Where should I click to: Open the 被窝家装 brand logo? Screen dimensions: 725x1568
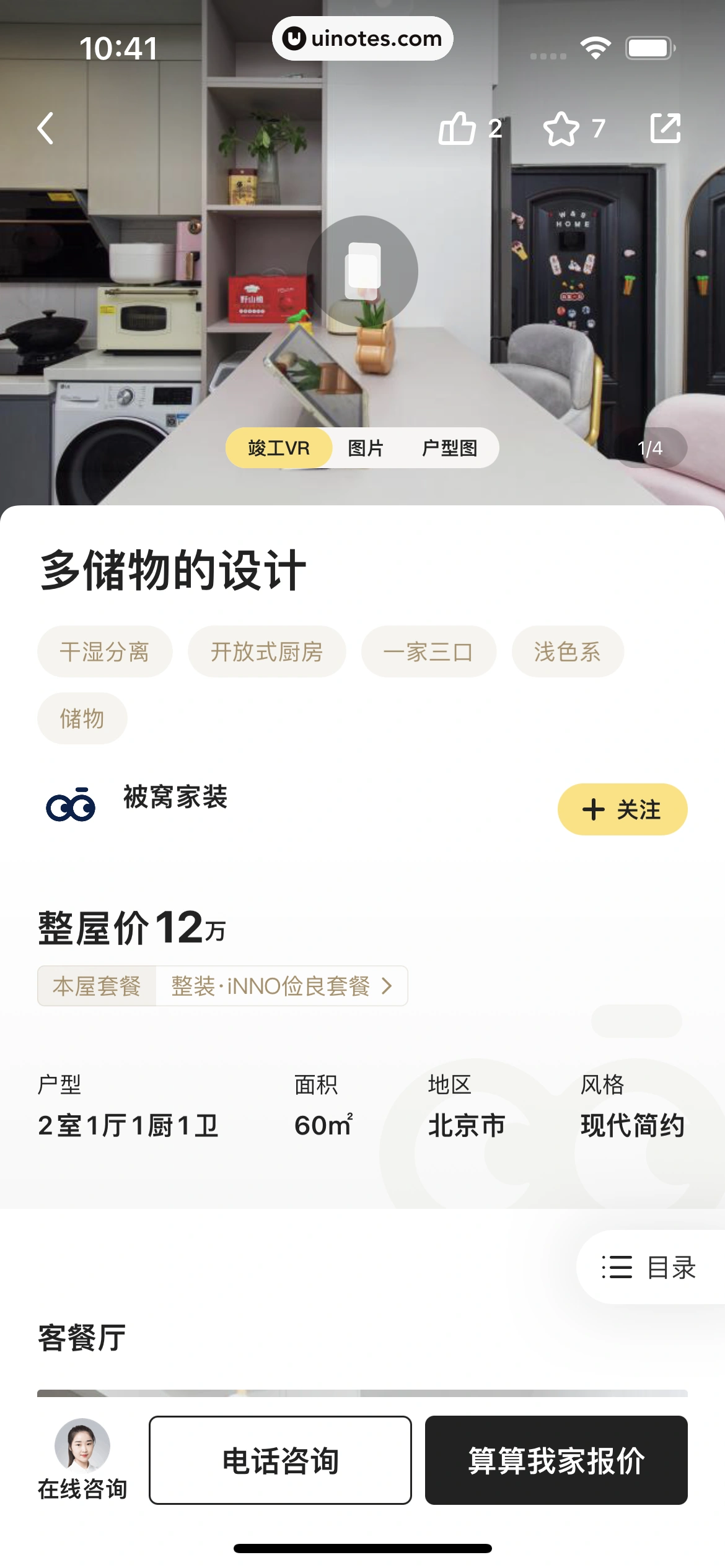pyautogui.click(x=70, y=806)
